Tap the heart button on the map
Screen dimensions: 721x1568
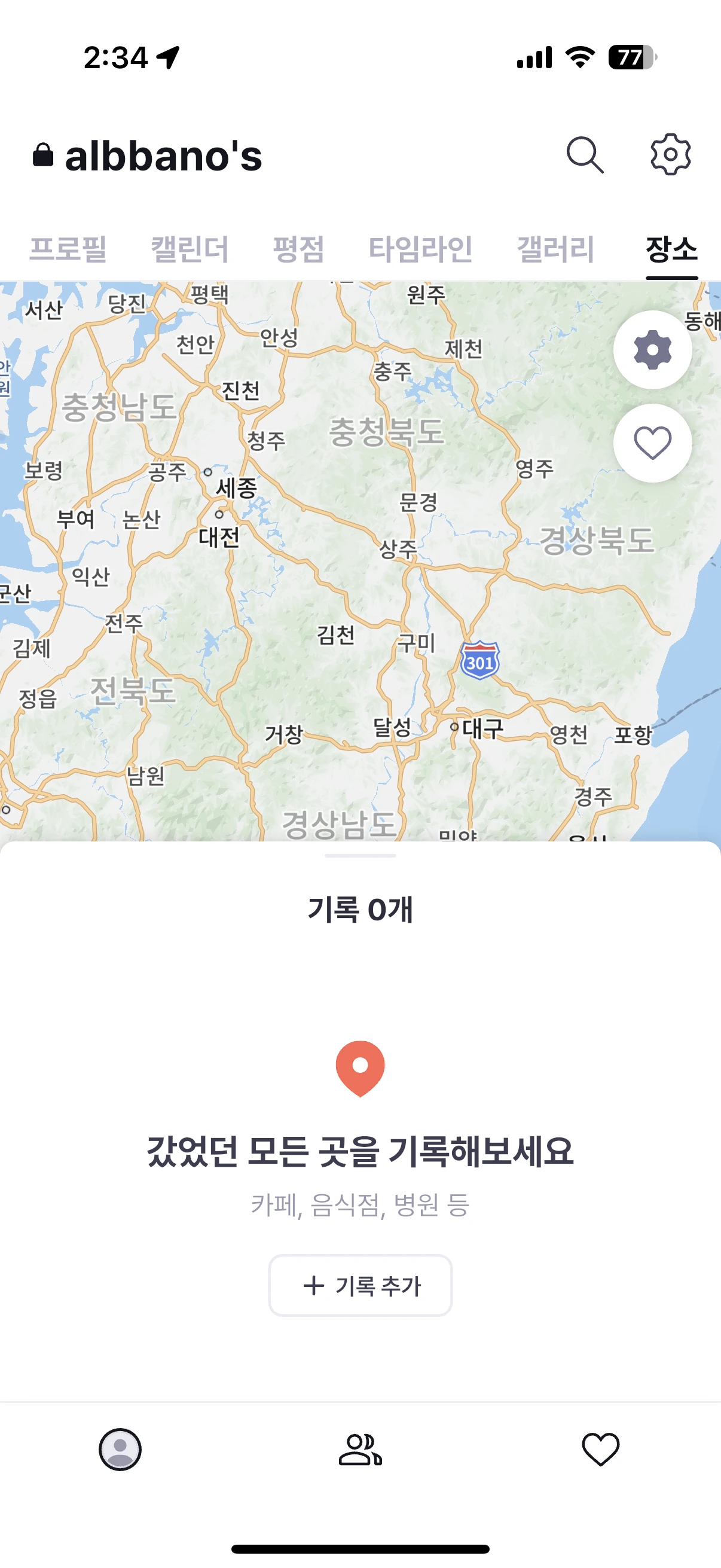[652, 443]
